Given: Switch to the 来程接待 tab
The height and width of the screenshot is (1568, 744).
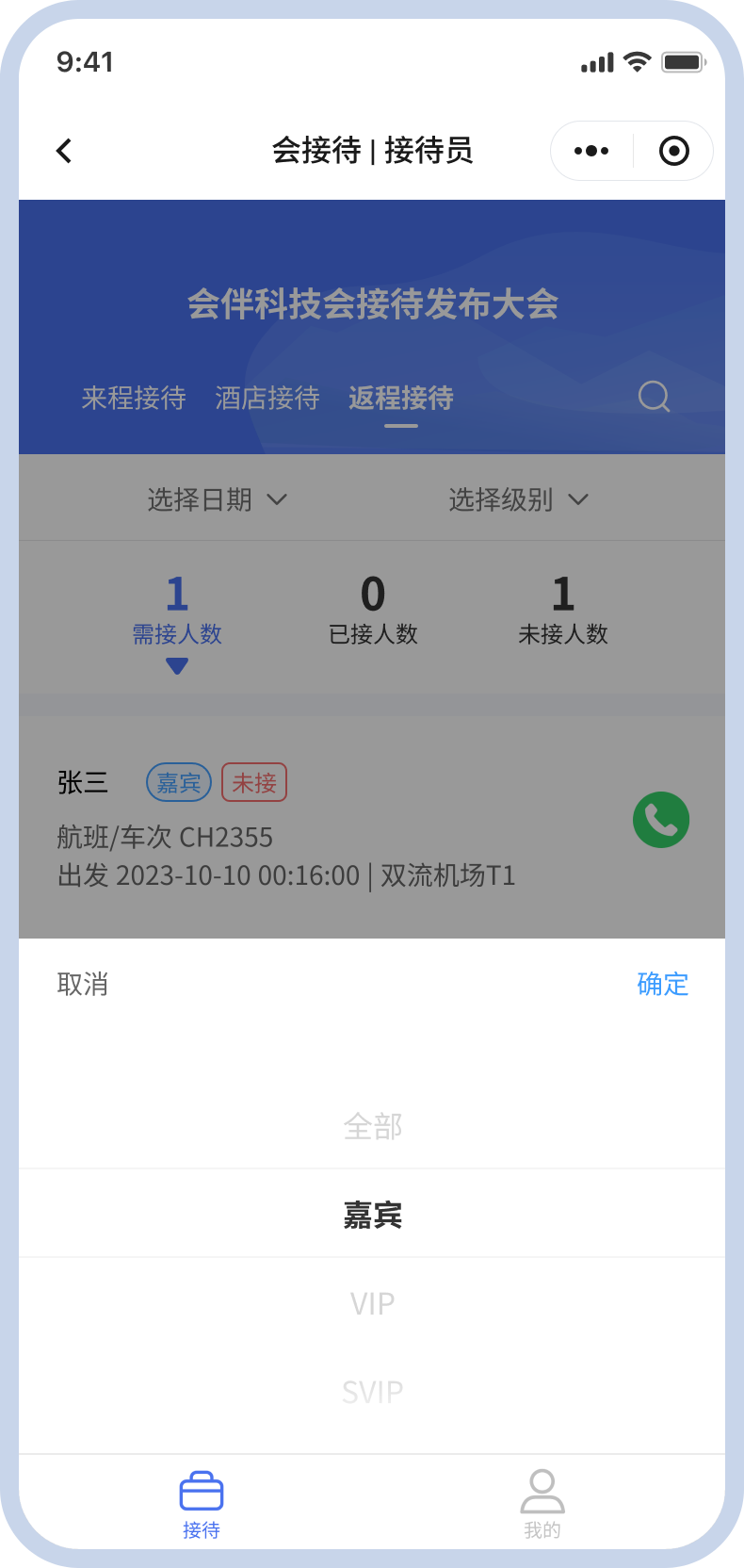Looking at the screenshot, I should click(x=134, y=399).
